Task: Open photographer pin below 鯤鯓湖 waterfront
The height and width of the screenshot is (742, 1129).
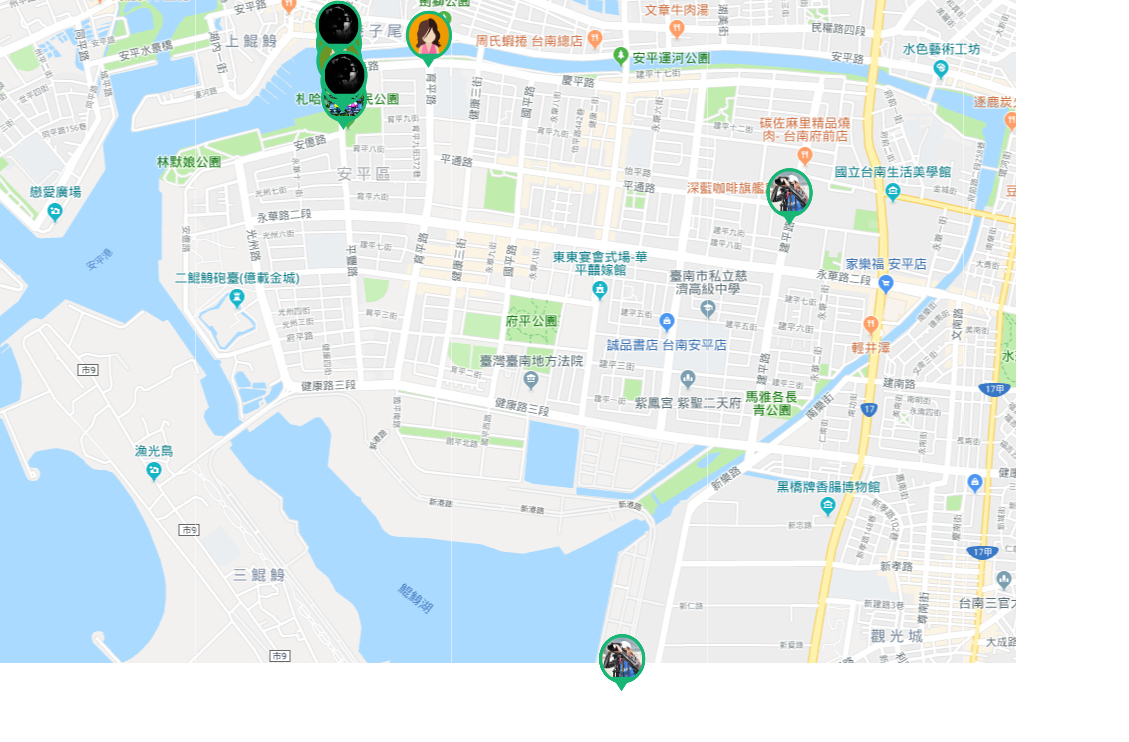Action: (621, 658)
